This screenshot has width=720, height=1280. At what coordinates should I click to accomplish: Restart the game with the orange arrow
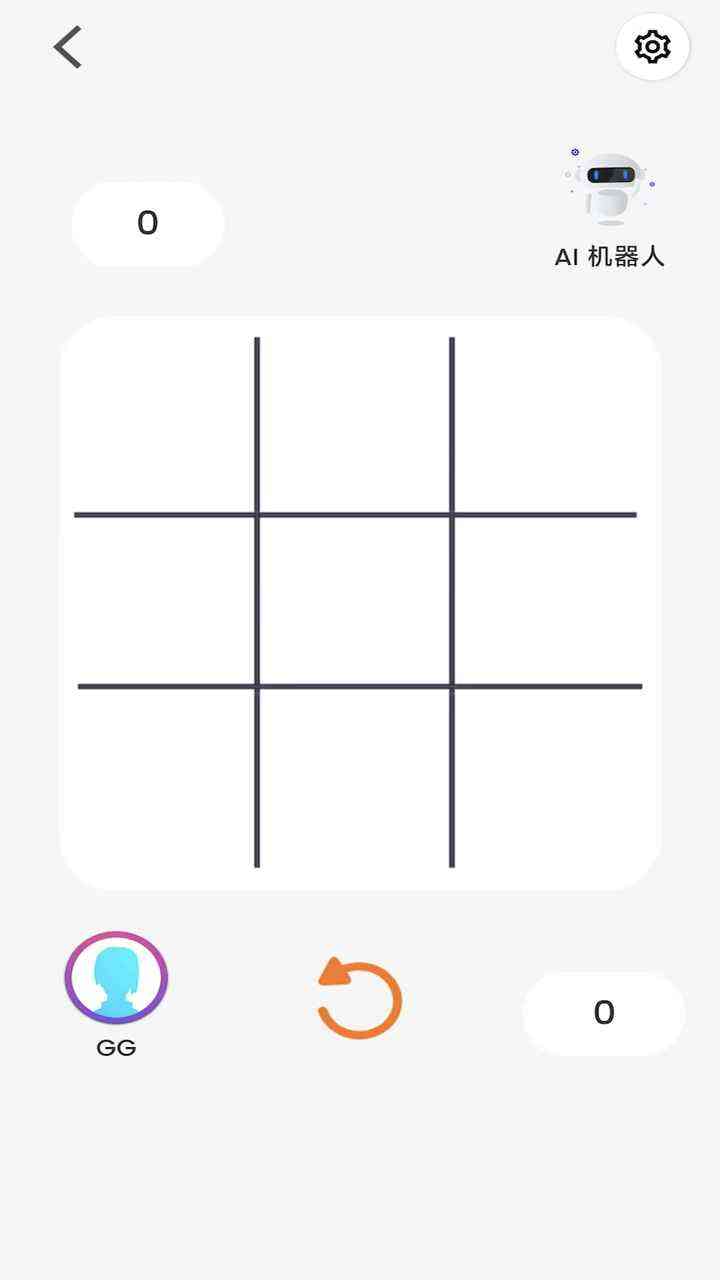point(360,999)
